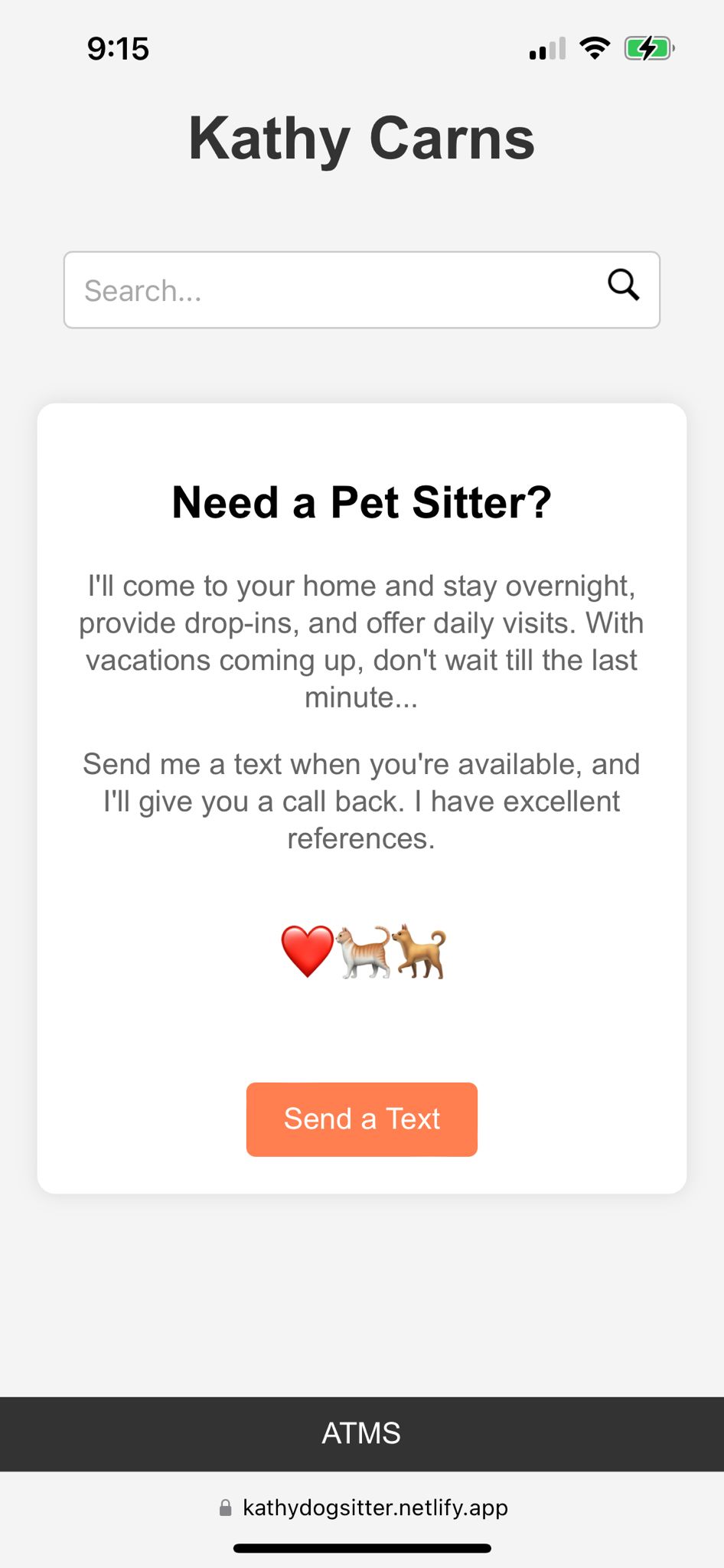Tap the Need a Pet Sitter heading
Screen dimensions: 724x1568
tap(362, 502)
